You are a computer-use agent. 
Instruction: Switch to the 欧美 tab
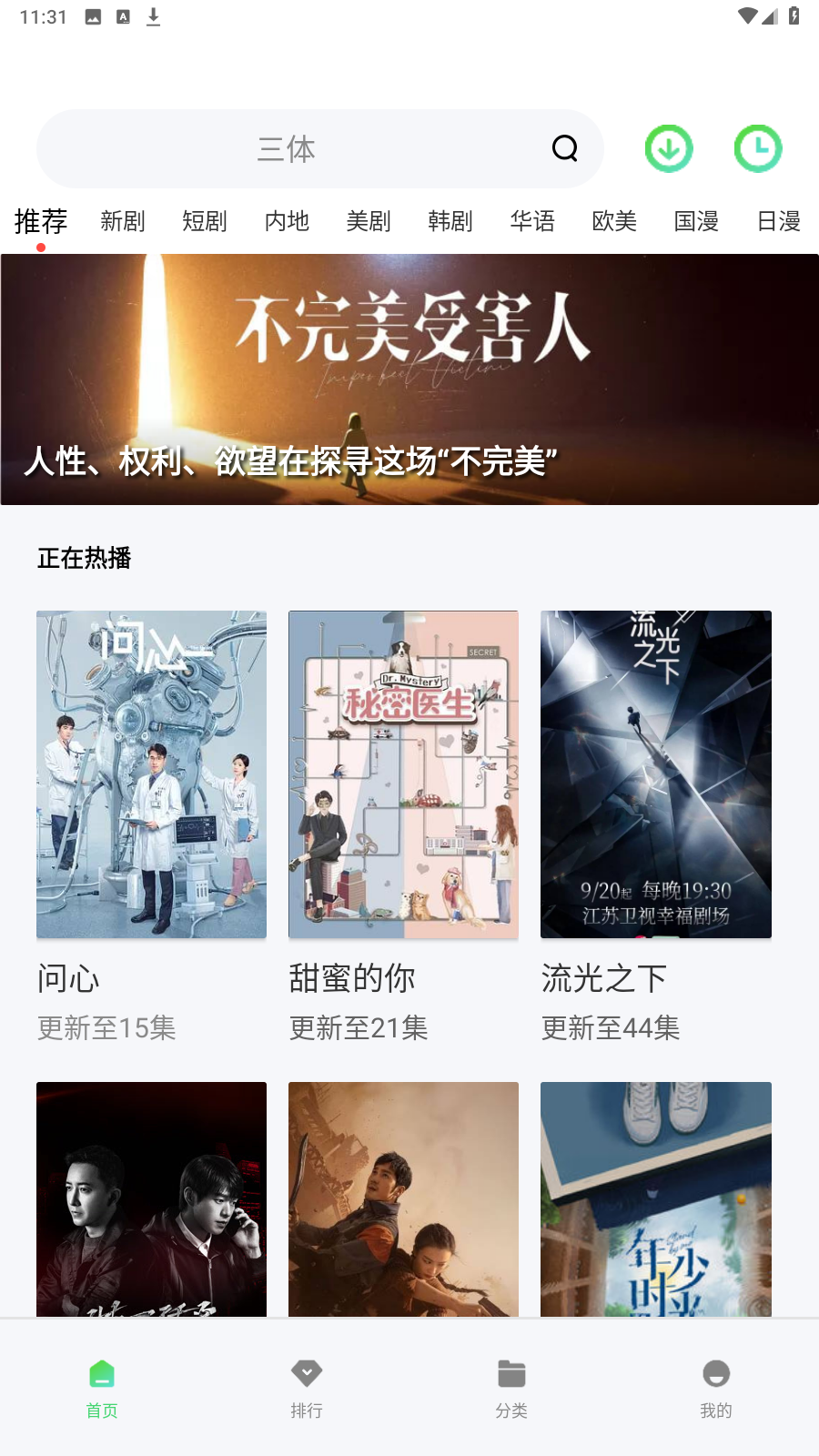point(614,221)
